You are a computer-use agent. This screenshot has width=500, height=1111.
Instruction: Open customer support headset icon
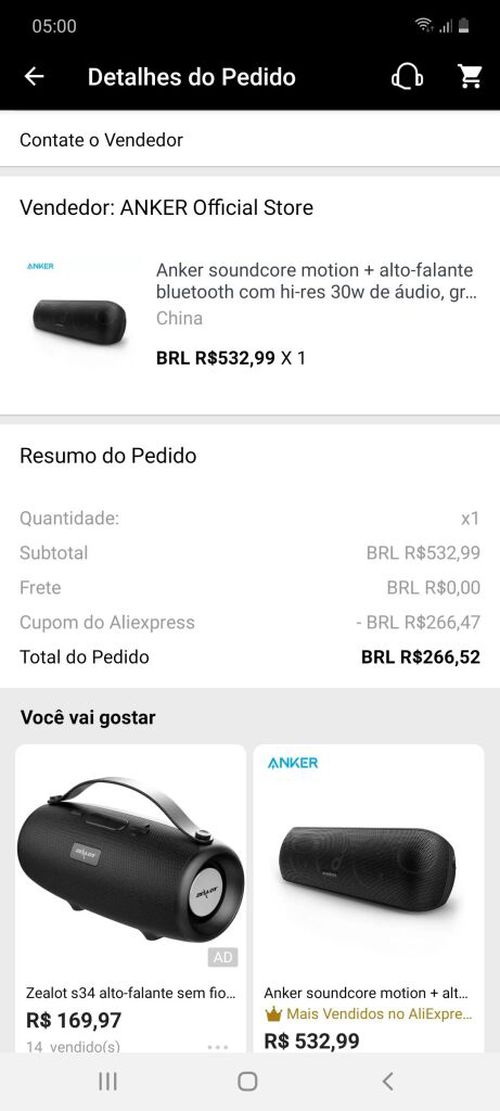[x=407, y=77]
